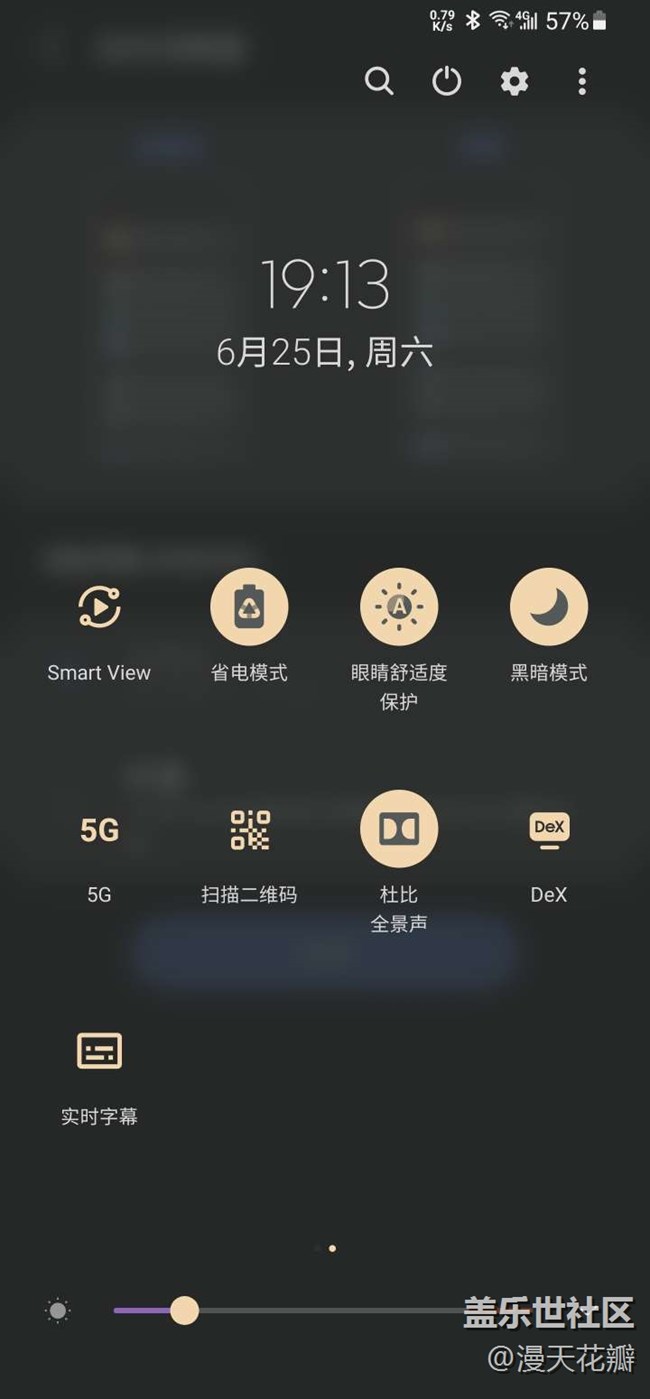The height and width of the screenshot is (1399, 650).
Task: Open the three-dot more options menu
Action: point(582,81)
